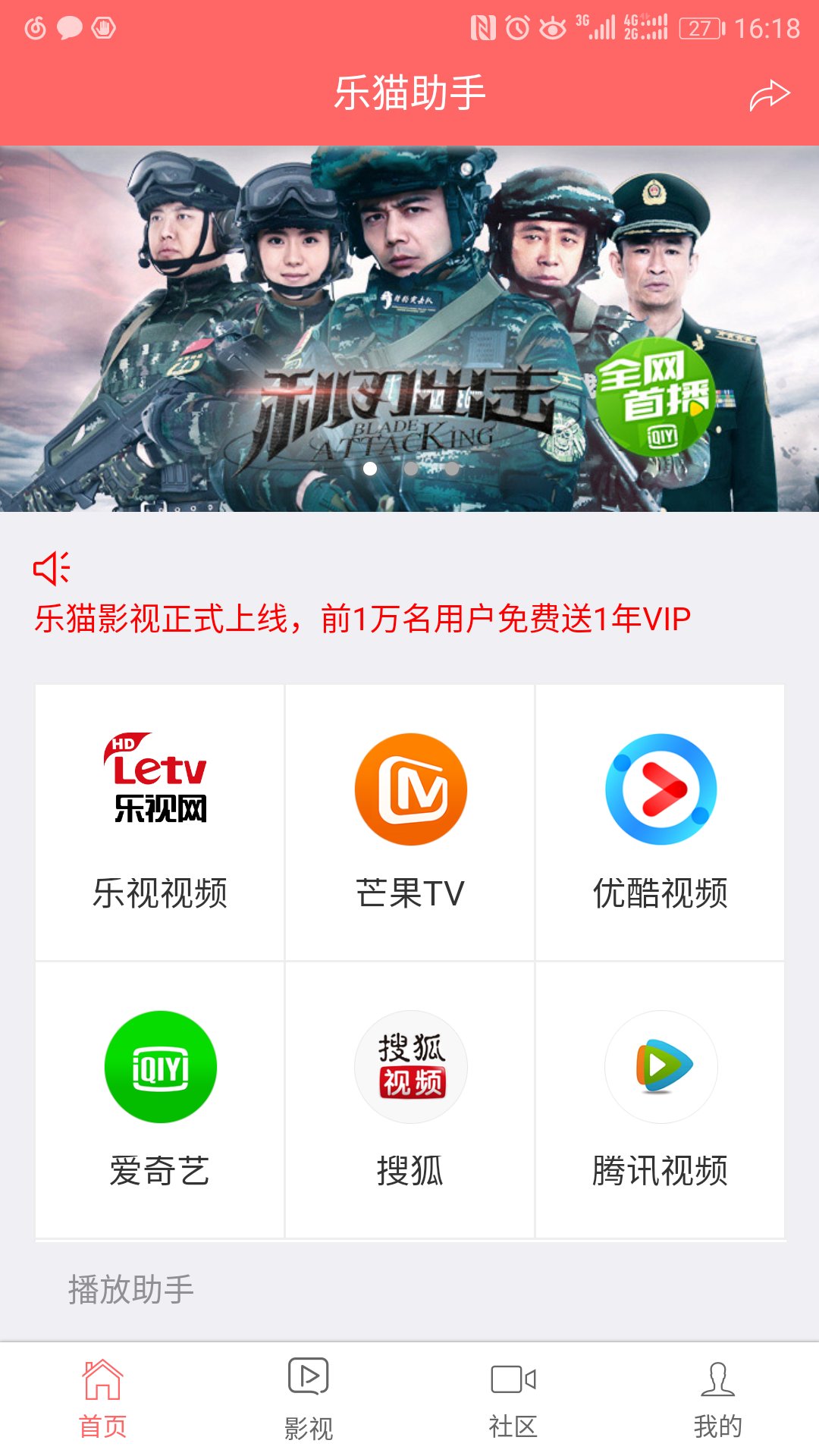The width and height of the screenshot is (819, 1456).
Task: Choose 搜狐 video
Action: tap(410, 1100)
